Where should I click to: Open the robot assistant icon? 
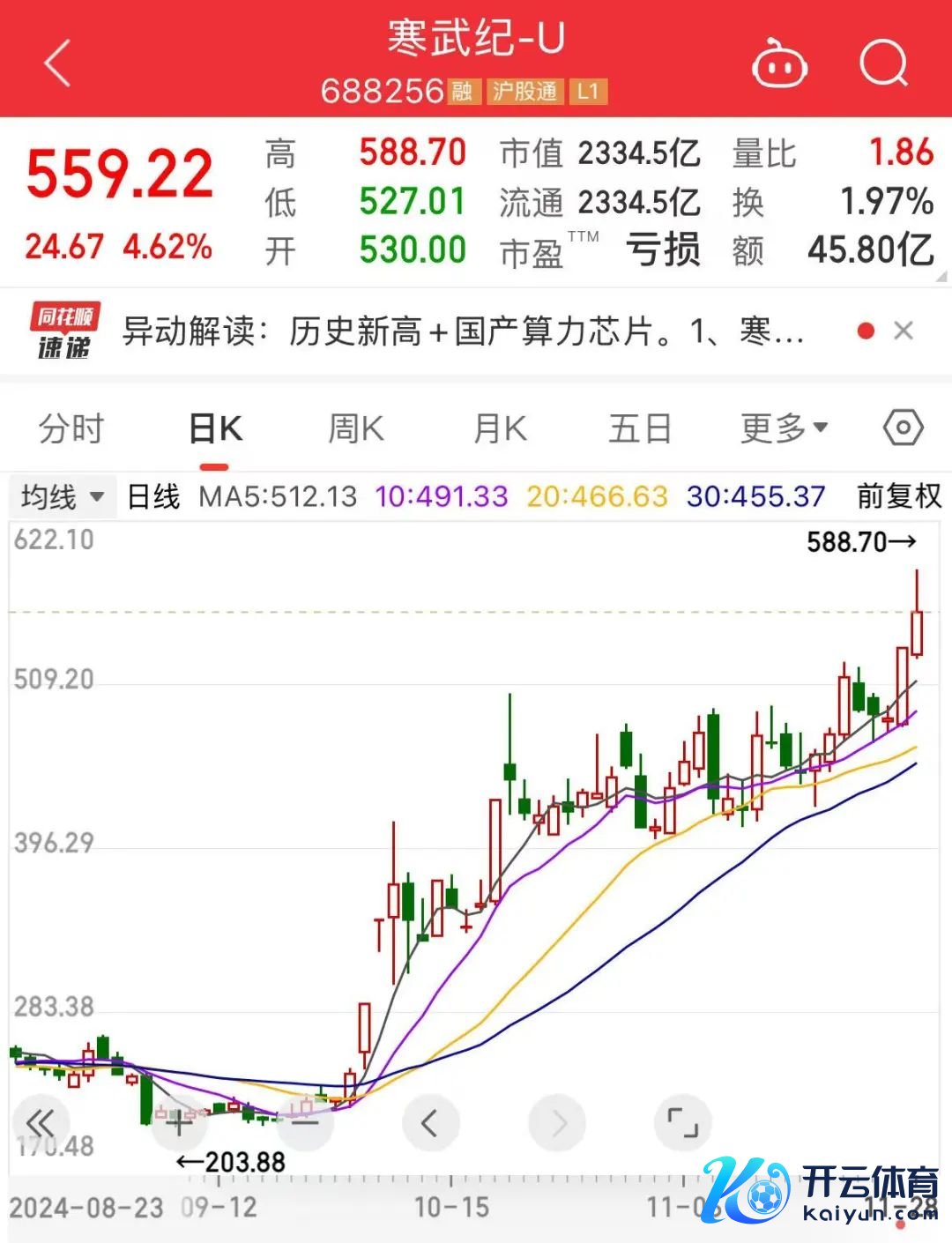point(778,64)
